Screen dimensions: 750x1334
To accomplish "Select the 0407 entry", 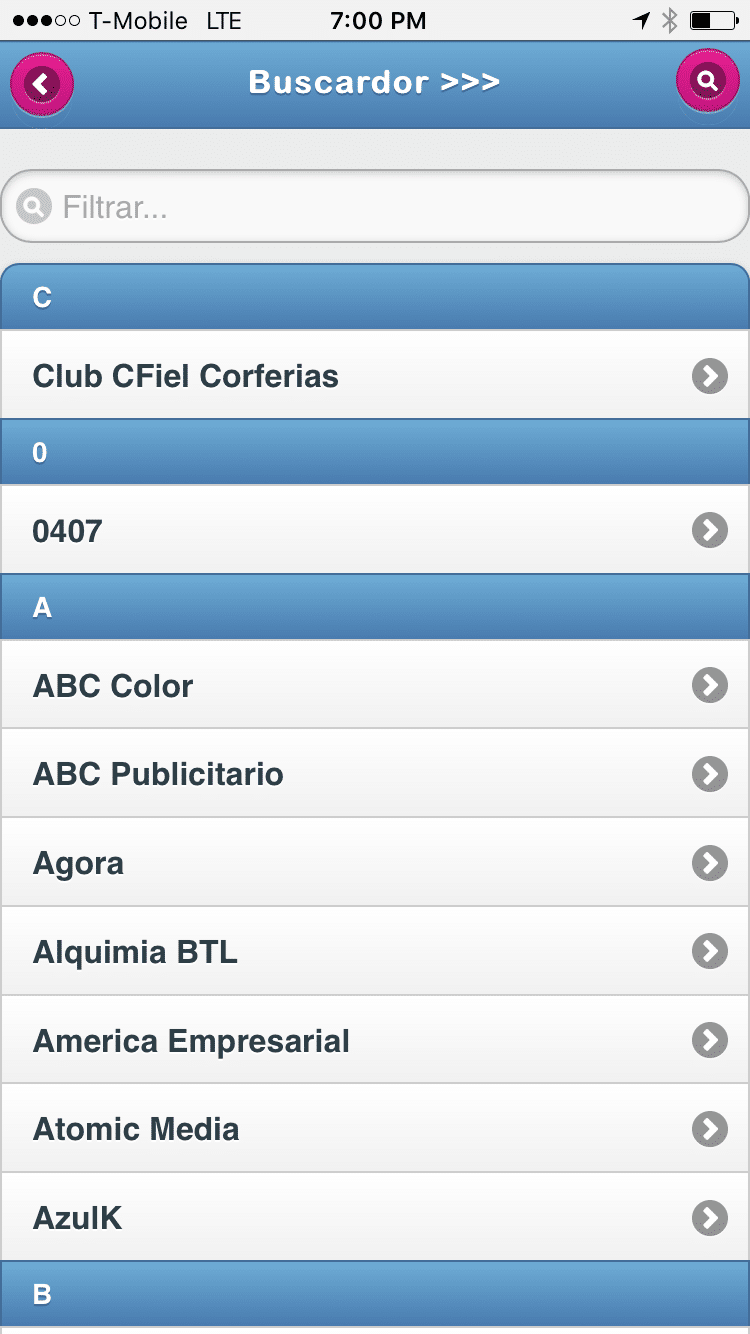I will (x=375, y=530).
